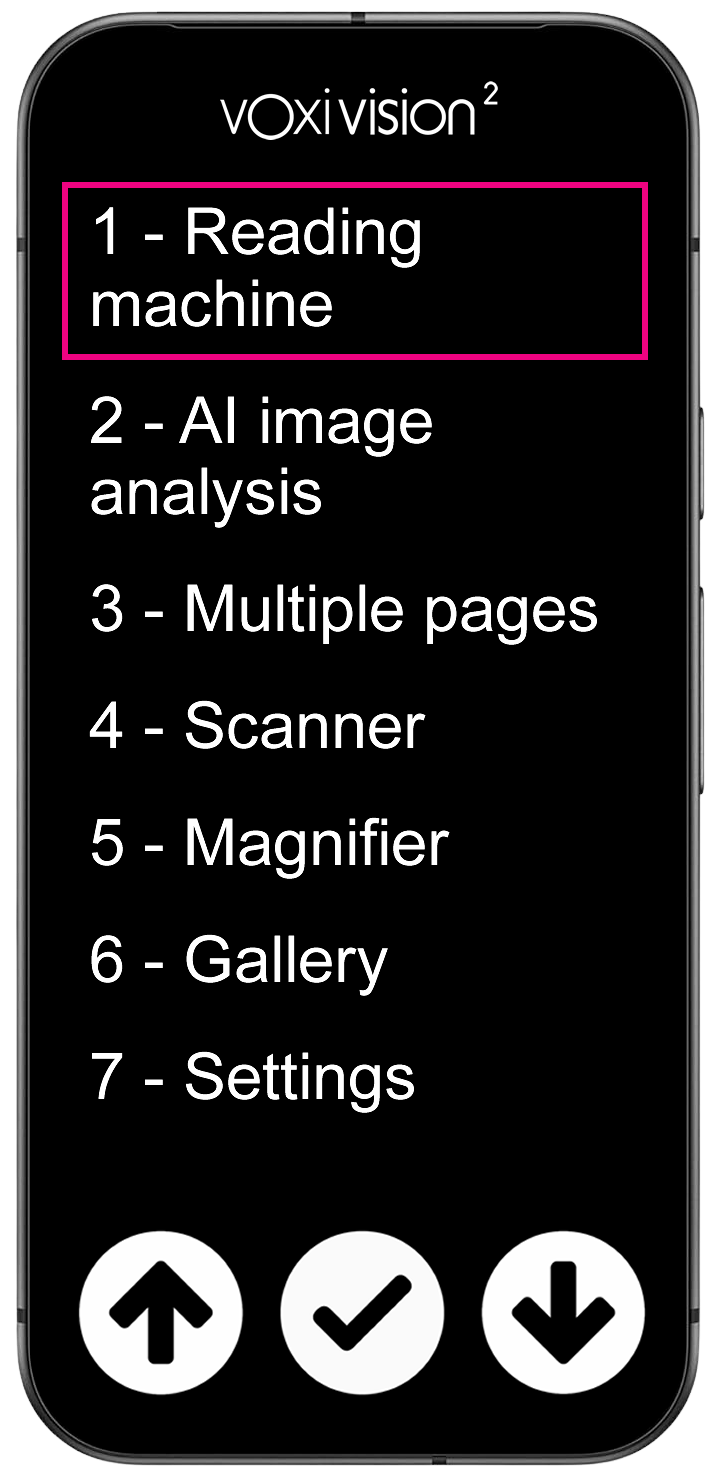Tap the up arrow button
720x1480 pixels.
click(x=160, y=1313)
